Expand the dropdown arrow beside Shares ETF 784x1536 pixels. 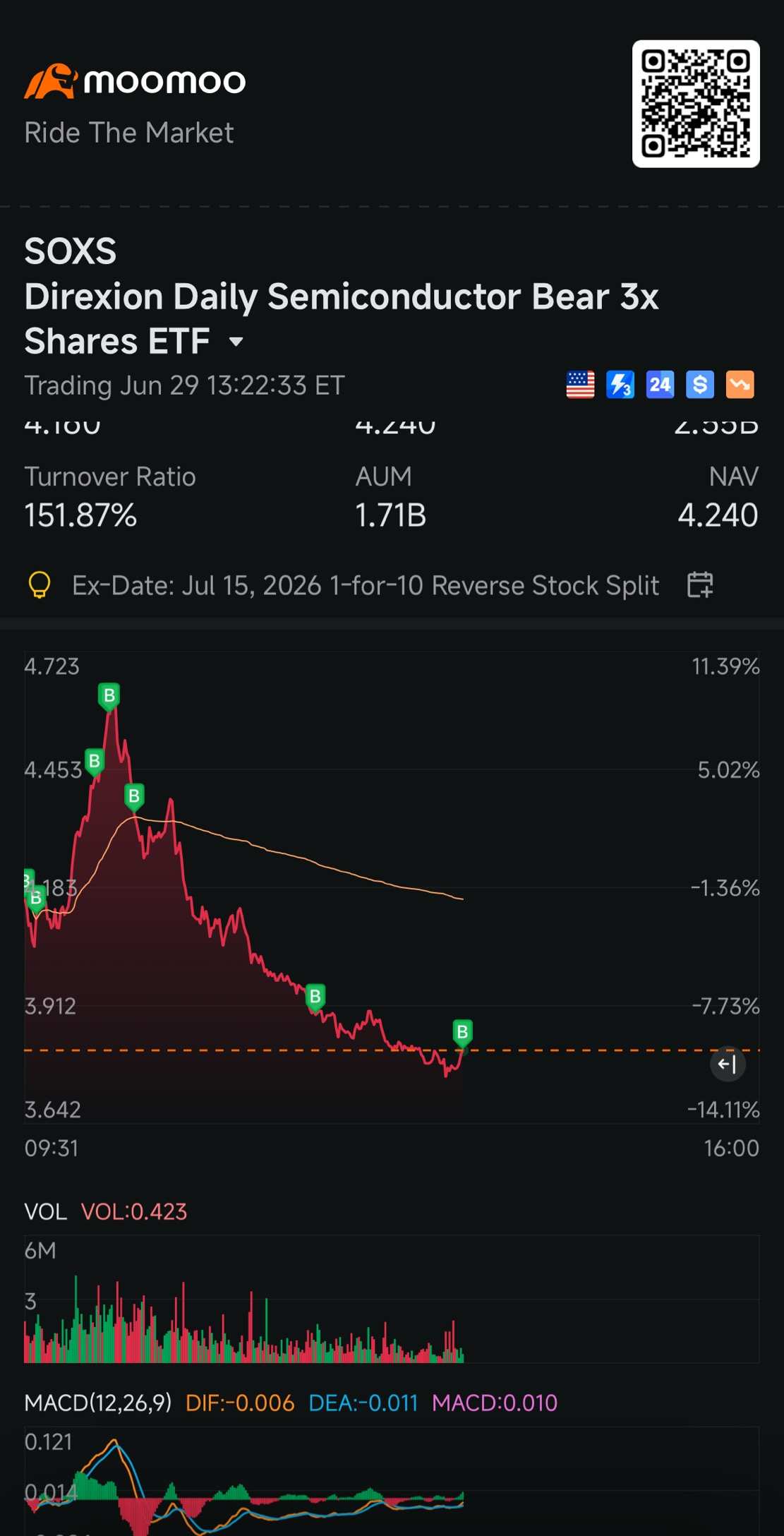coord(236,342)
